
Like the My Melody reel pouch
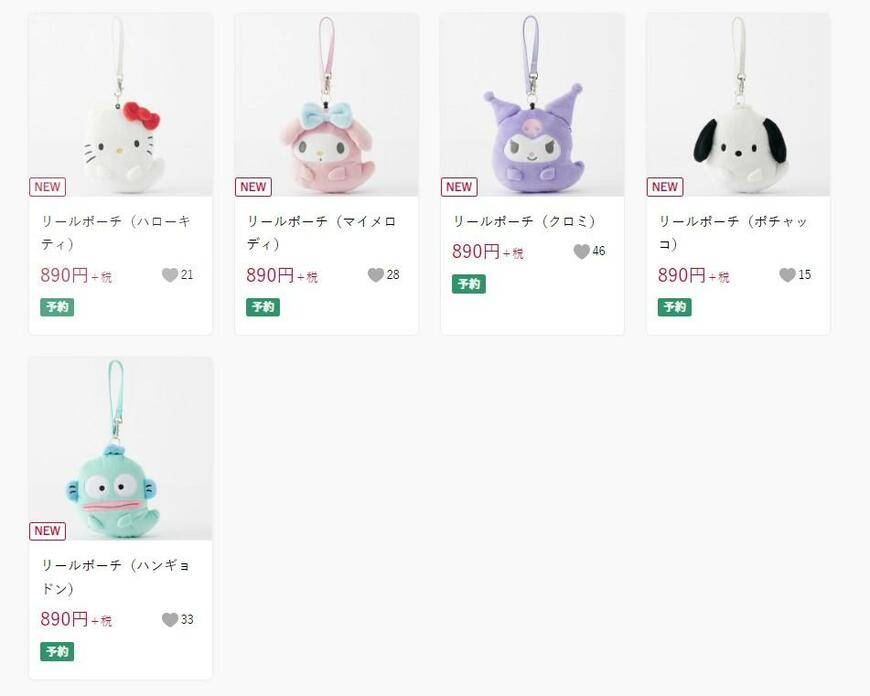tap(376, 275)
